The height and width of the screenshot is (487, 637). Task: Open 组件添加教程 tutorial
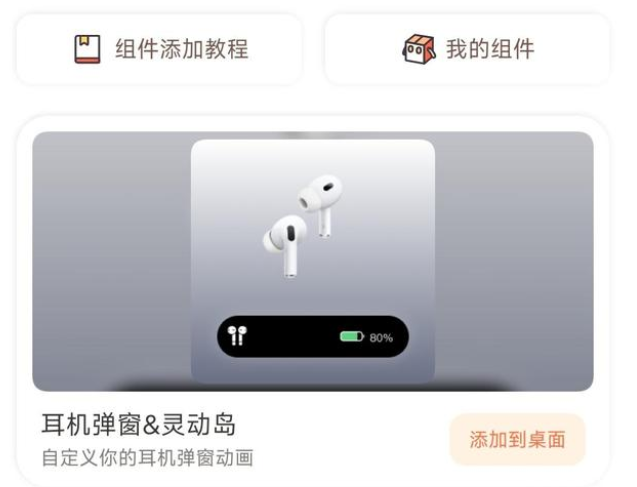click(x=159, y=49)
